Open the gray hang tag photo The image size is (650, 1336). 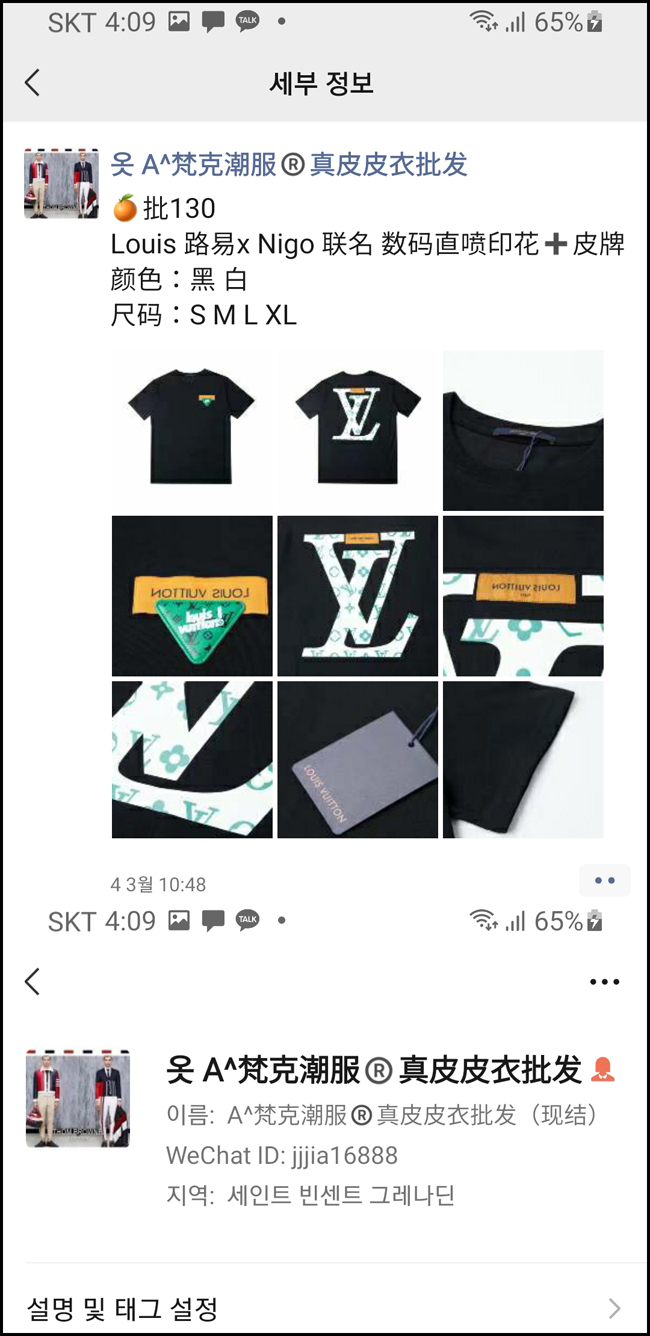tap(357, 760)
